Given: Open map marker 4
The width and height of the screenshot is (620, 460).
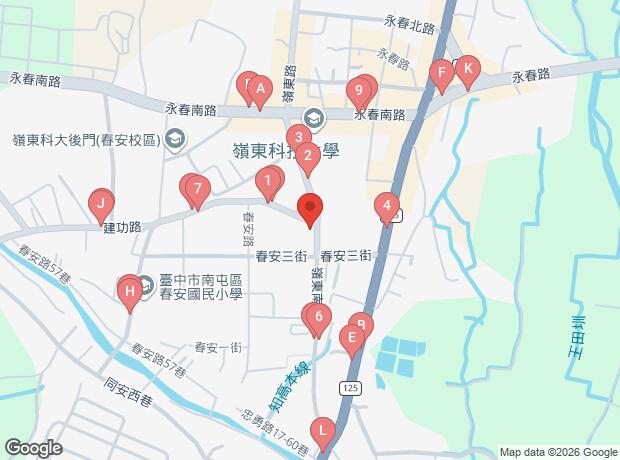Looking at the screenshot, I should (387, 208).
